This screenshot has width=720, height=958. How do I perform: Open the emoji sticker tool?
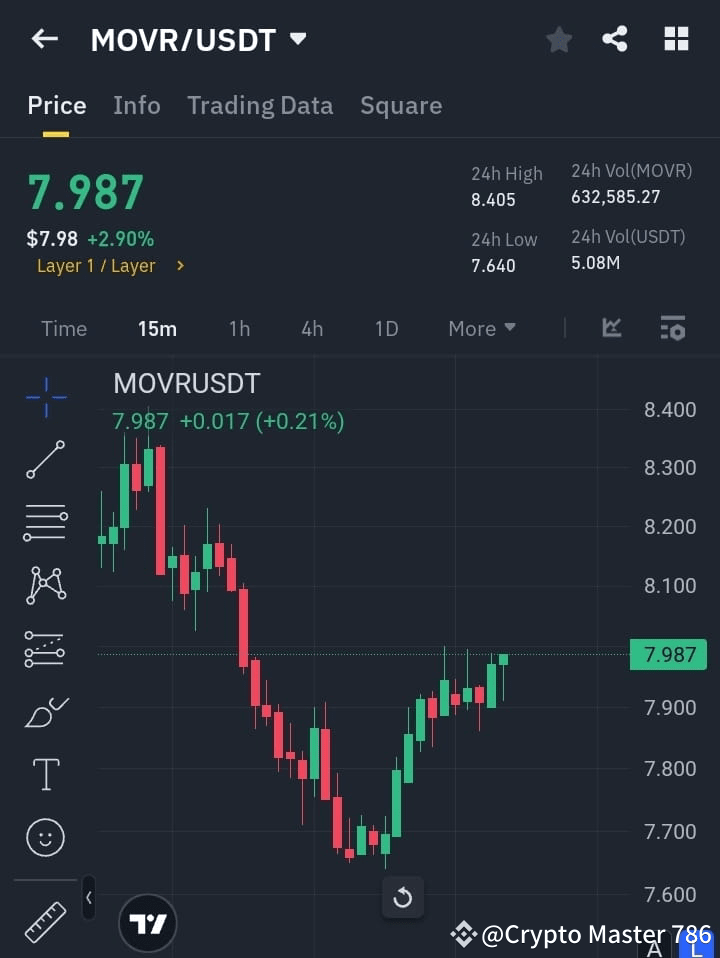click(45, 837)
